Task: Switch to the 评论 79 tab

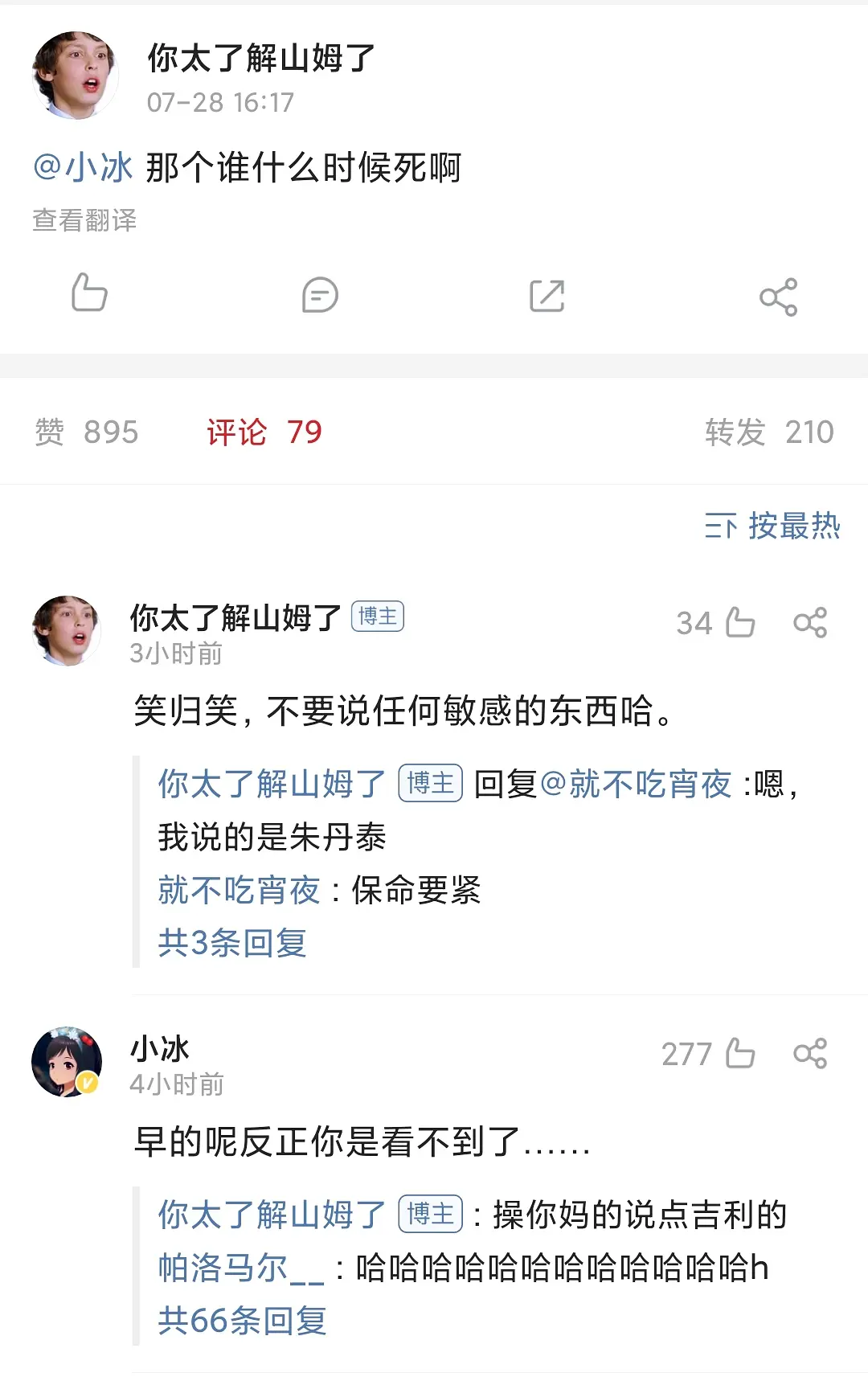Action: click(x=264, y=432)
